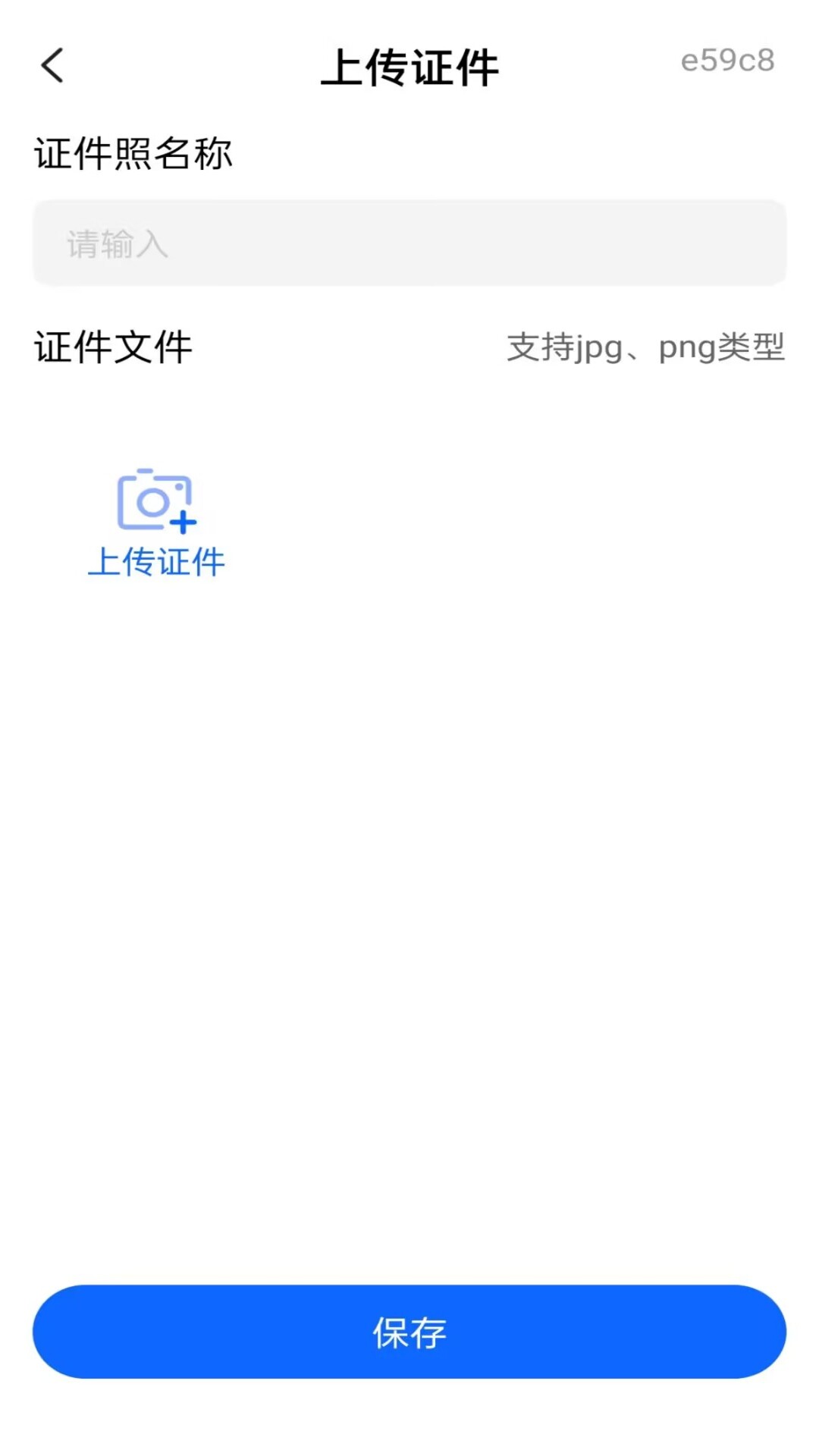Image resolution: width=819 pixels, height=1456 pixels.
Task: Select the plus sign on the camera icon
Action: [x=185, y=523]
